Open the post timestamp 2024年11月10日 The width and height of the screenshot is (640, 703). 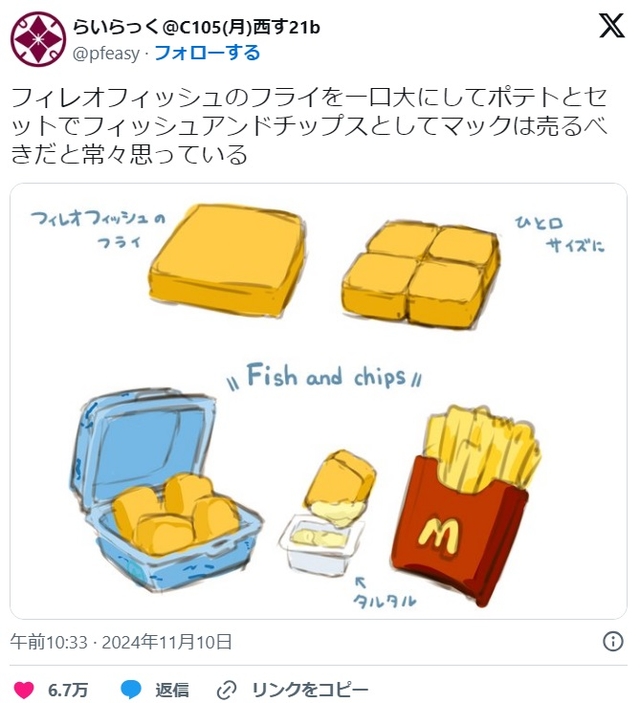[x=121, y=641]
